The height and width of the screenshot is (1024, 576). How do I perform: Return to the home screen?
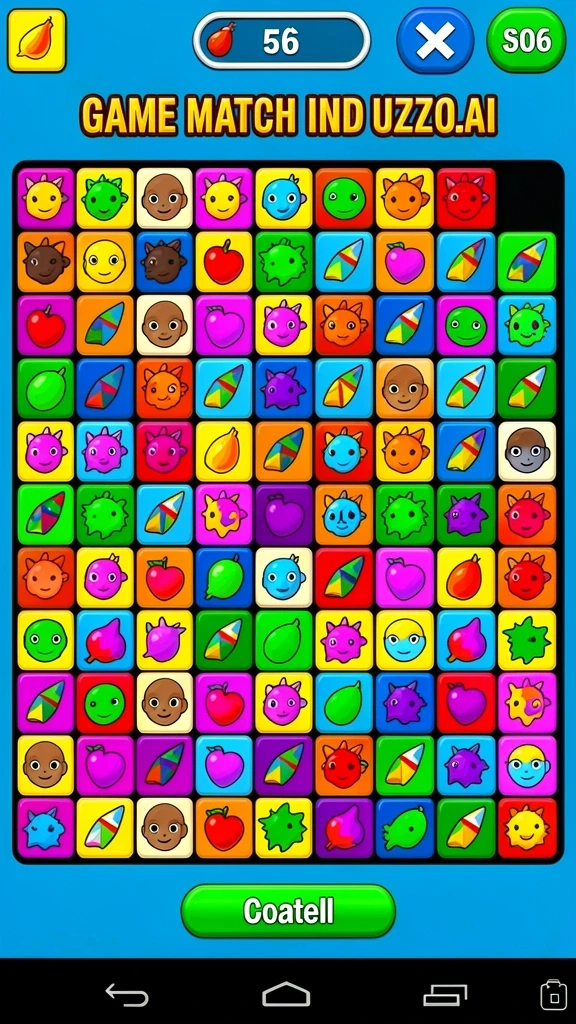coord(286,994)
